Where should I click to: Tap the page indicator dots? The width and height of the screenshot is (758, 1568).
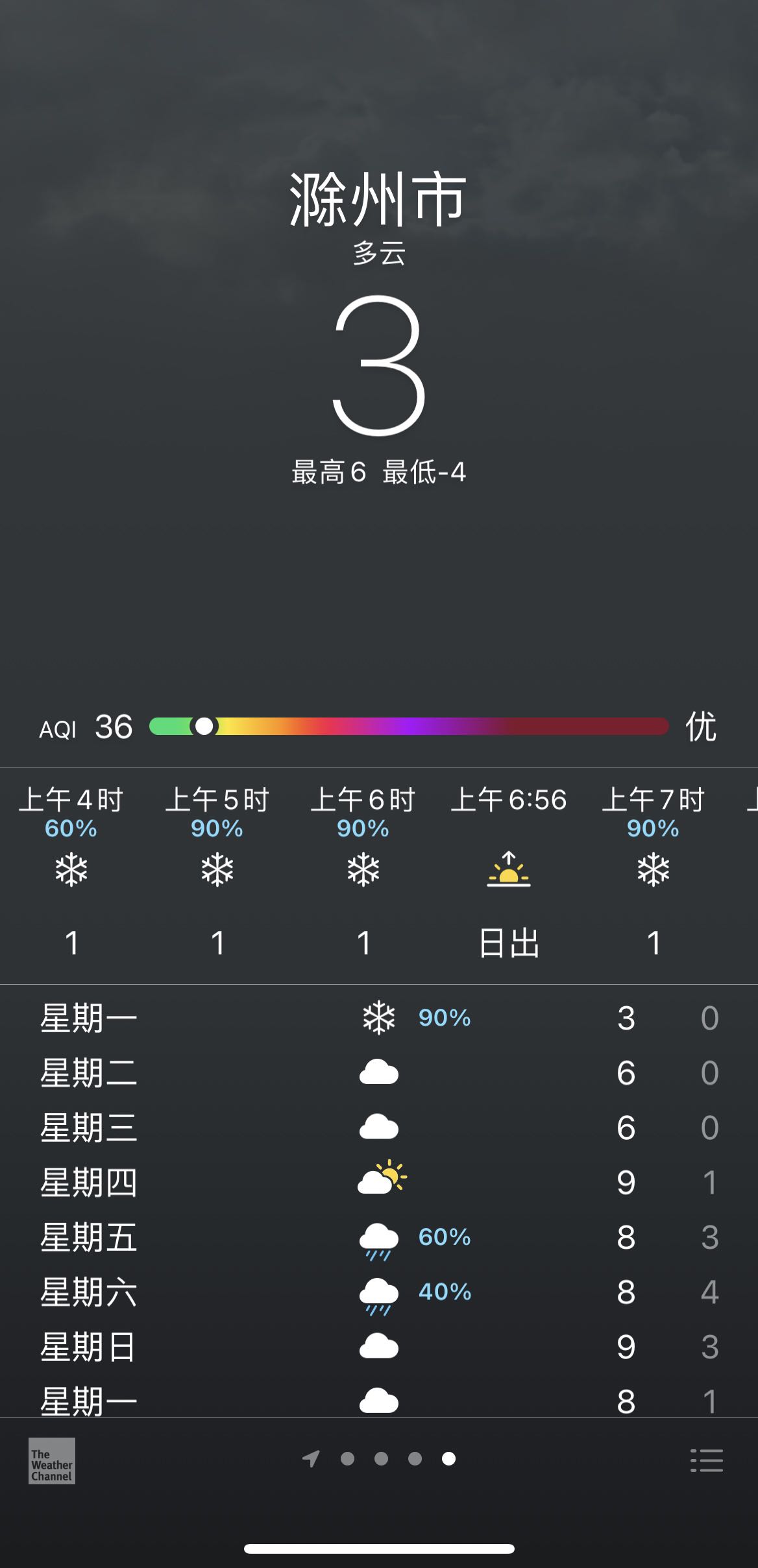click(x=379, y=1459)
